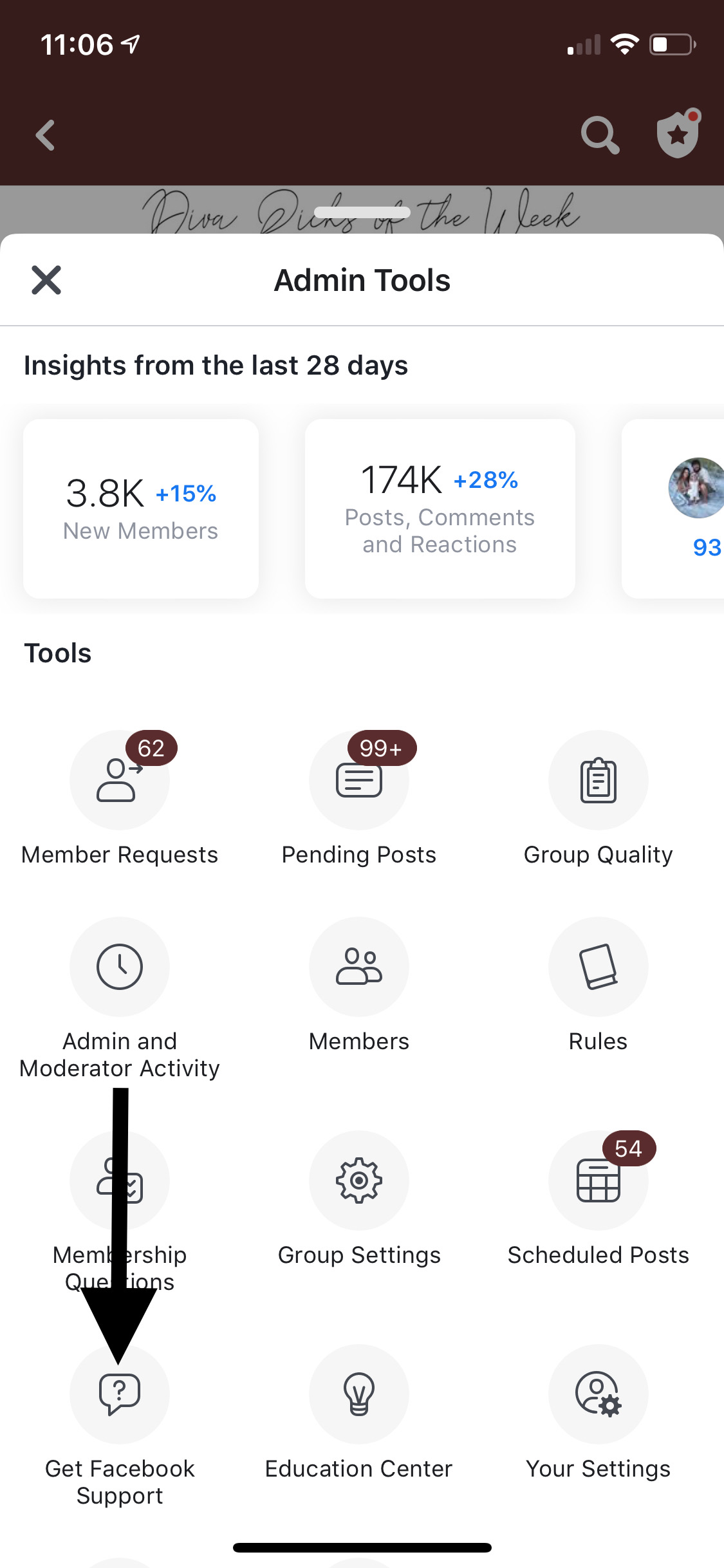This screenshot has height=1568, width=724.
Task: Open the admin shield star icon
Action: click(678, 134)
